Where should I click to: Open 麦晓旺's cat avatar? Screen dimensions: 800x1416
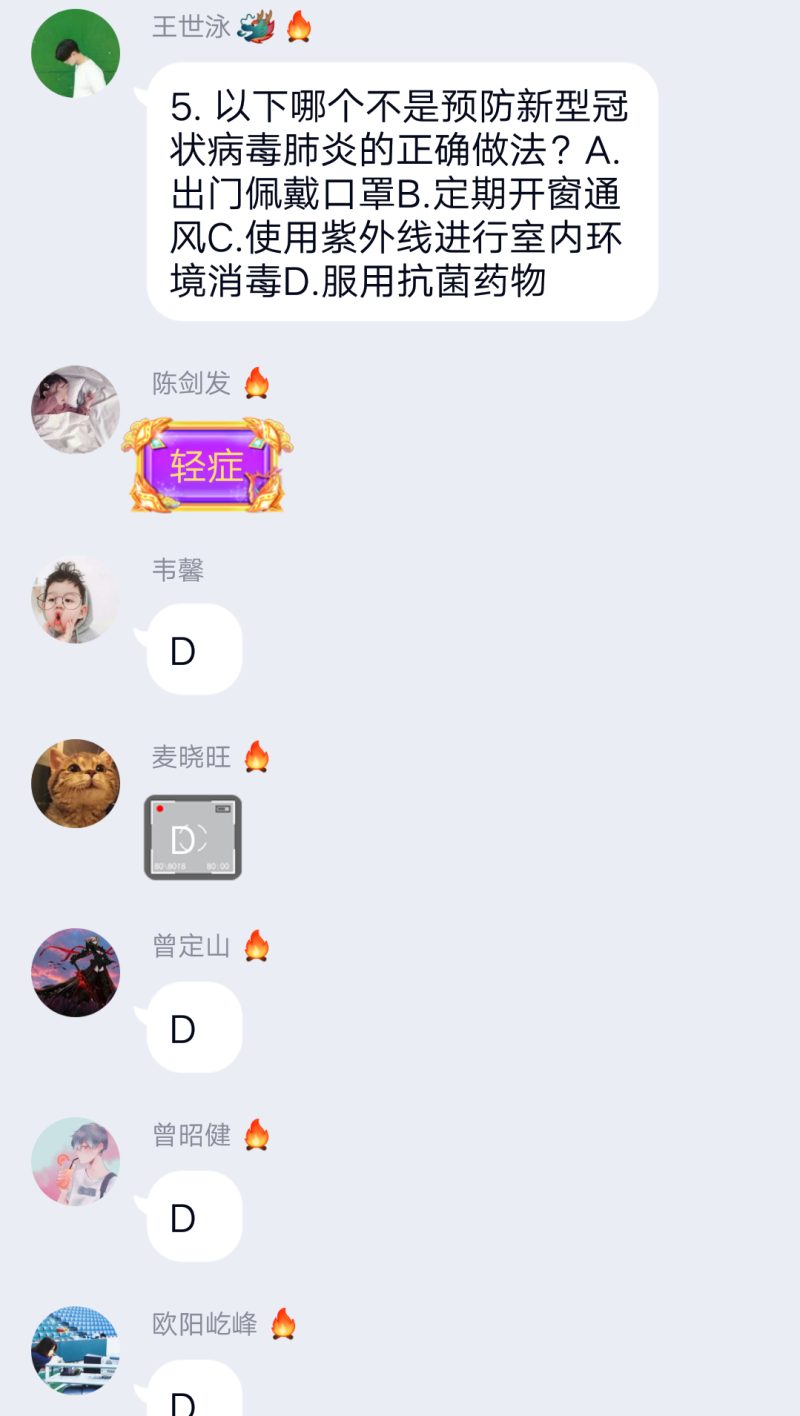point(76,784)
